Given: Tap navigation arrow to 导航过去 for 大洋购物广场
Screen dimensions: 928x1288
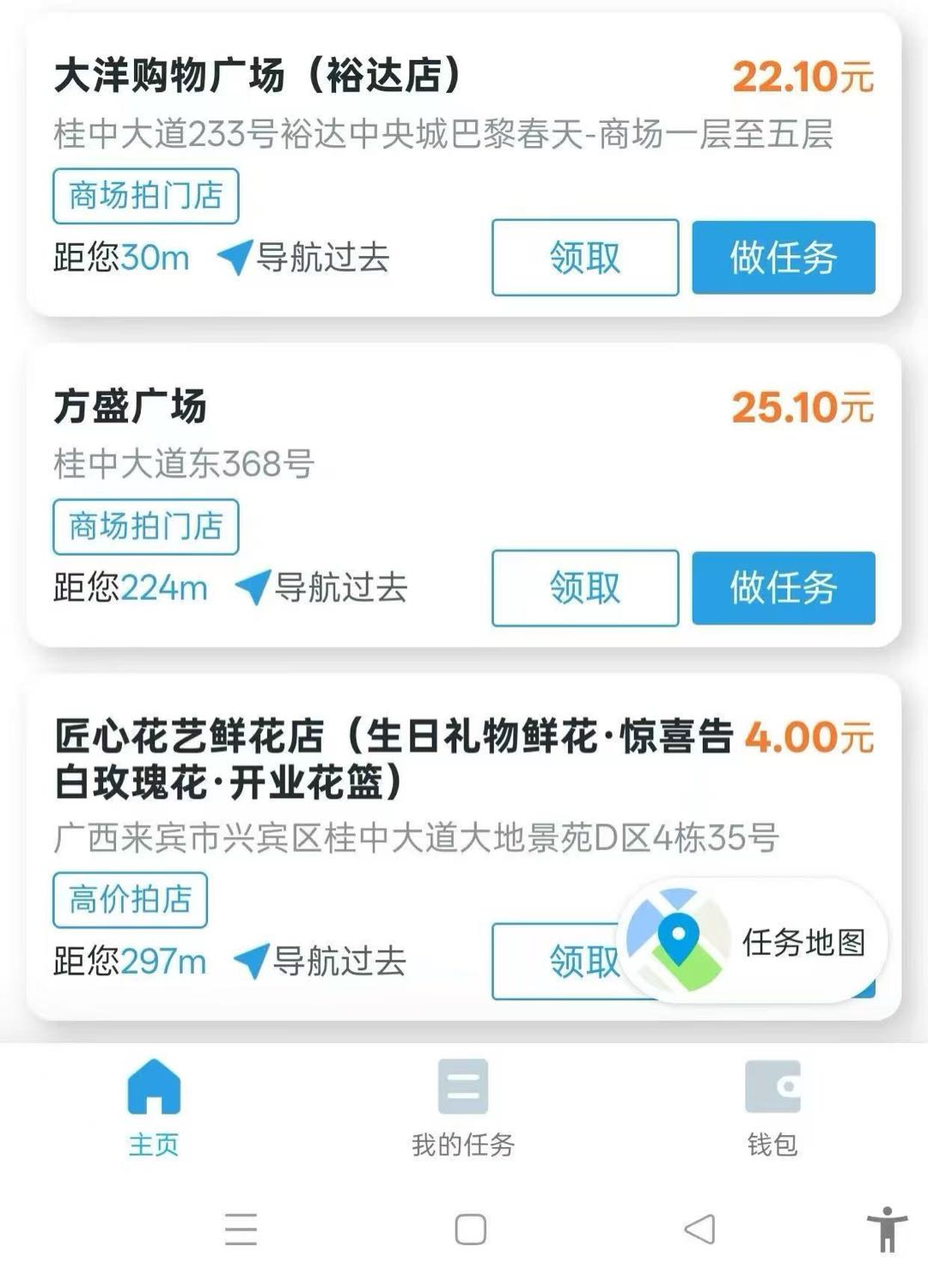Looking at the screenshot, I should 234,257.
